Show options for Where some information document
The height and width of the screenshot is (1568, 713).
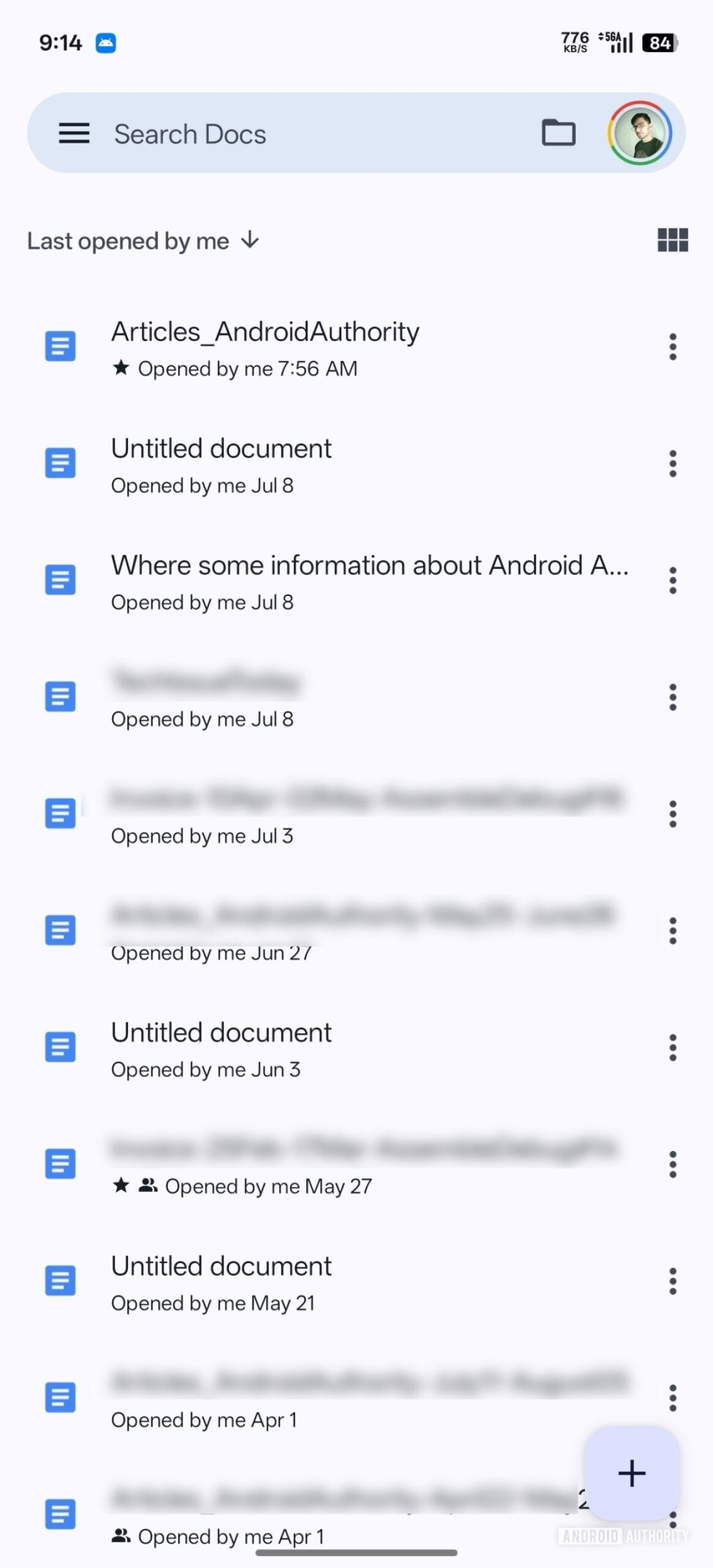click(673, 580)
